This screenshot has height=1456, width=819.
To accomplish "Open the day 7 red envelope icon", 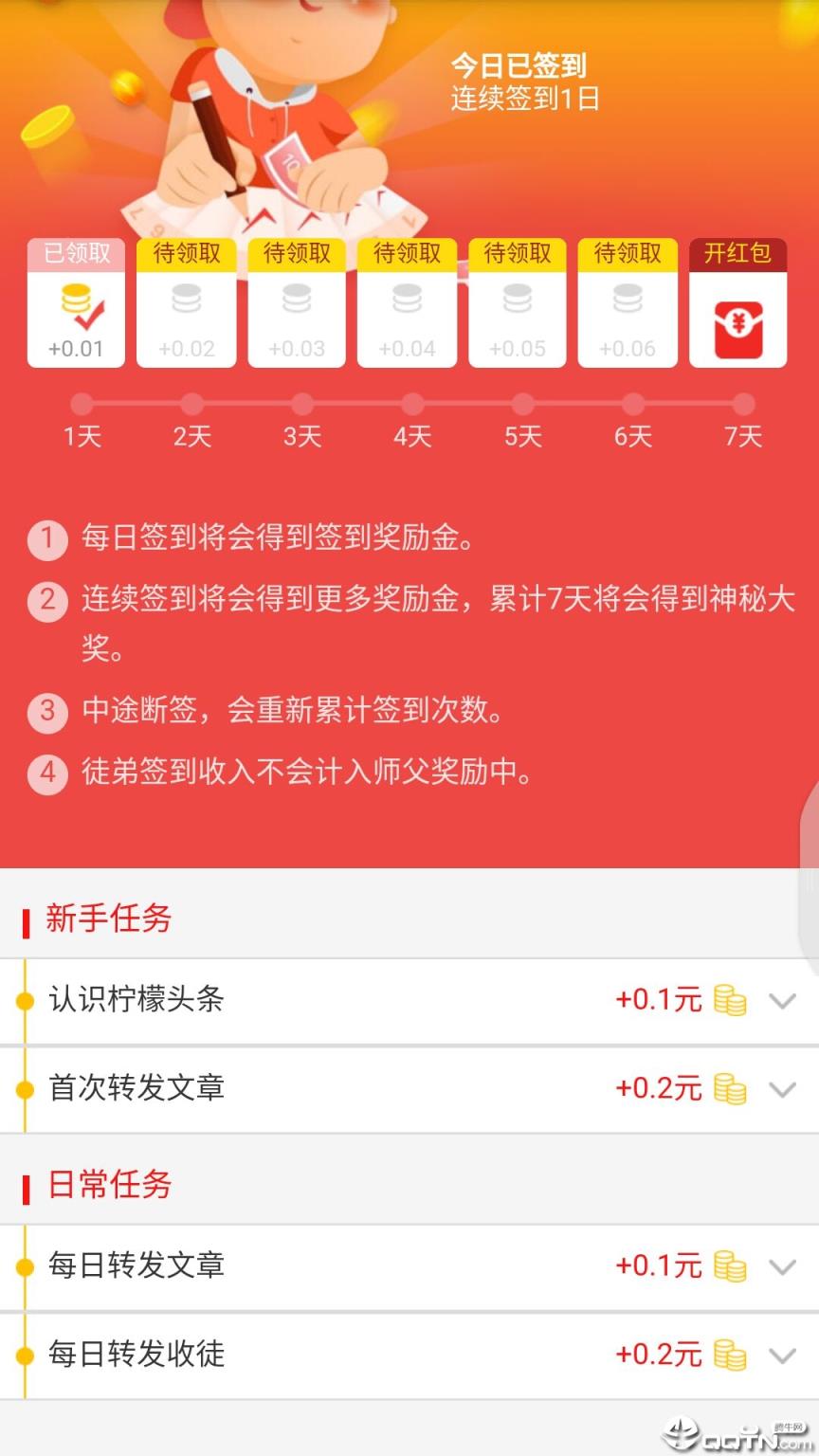I will point(738,322).
